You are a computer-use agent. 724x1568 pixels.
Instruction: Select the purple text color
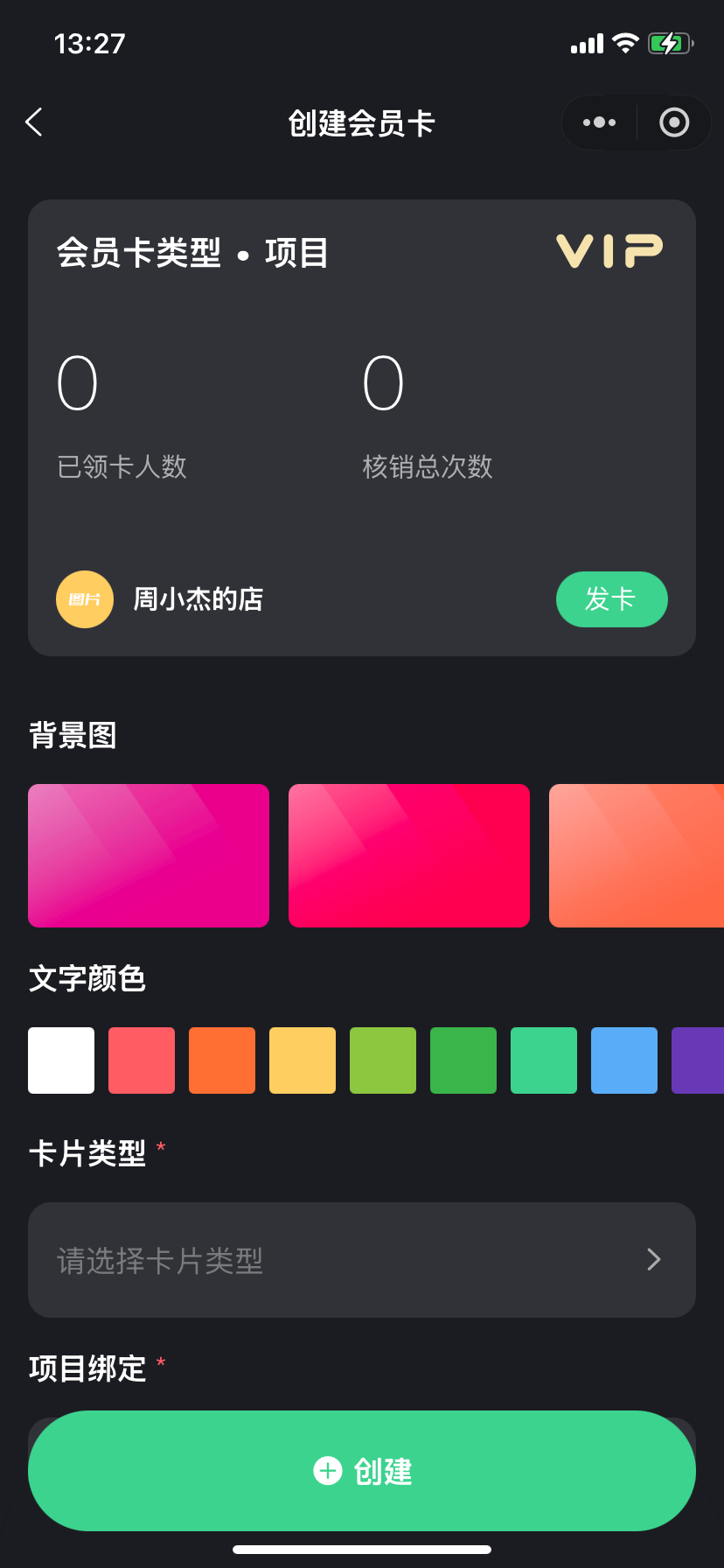pos(698,1060)
